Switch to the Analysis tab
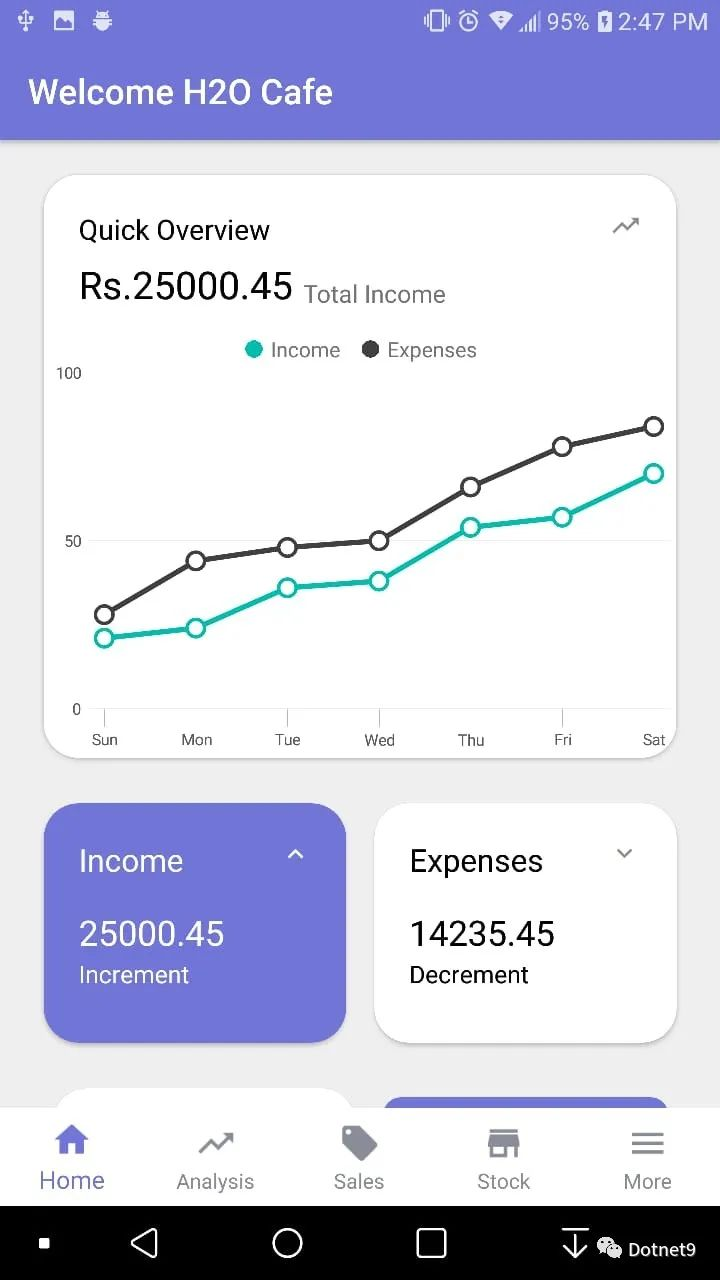720x1280 pixels. point(216,1157)
